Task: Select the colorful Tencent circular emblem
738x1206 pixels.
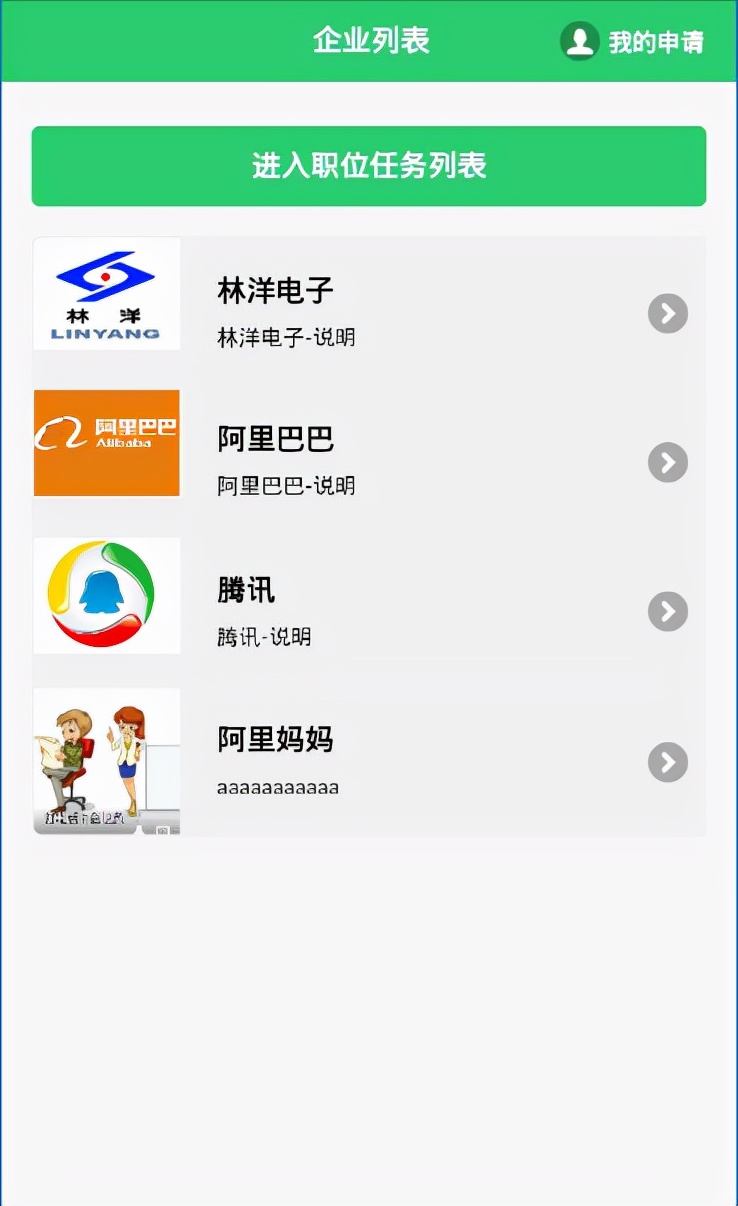Action: (x=106, y=595)
